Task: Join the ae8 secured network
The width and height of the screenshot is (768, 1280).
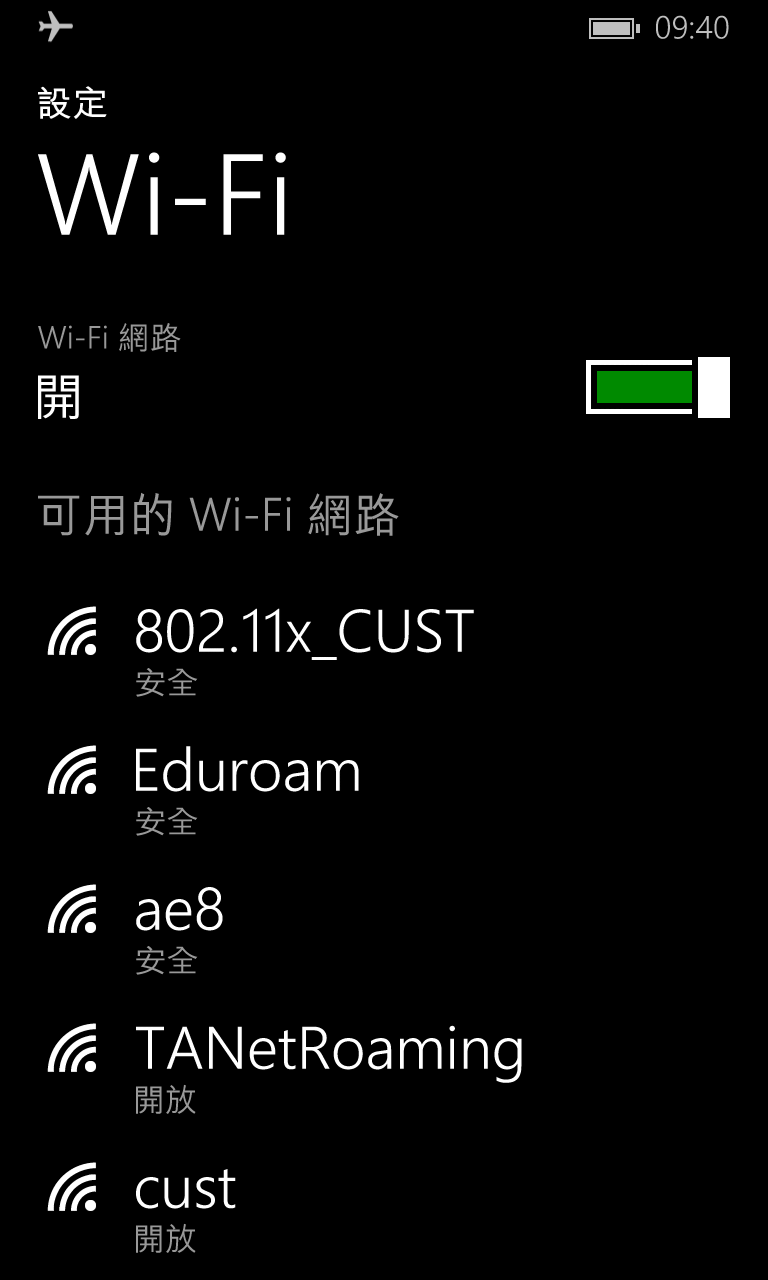Action: click(x=384, y=930)
